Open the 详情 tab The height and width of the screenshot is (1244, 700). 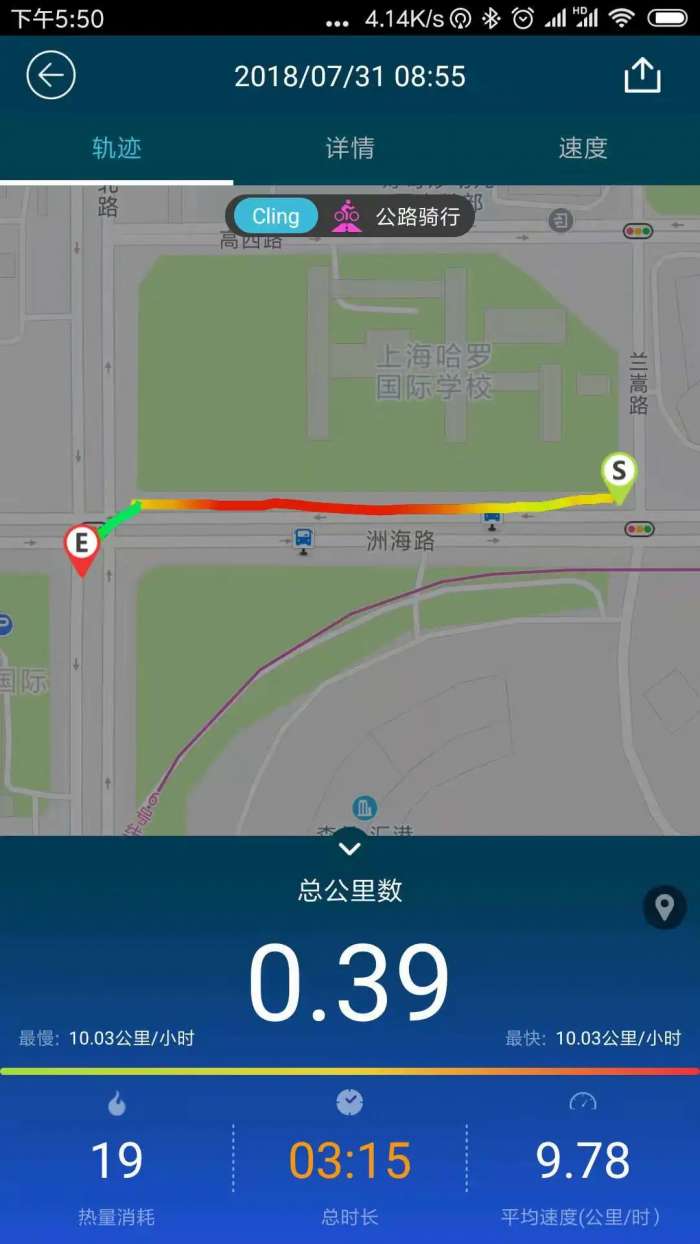[350, 149]
